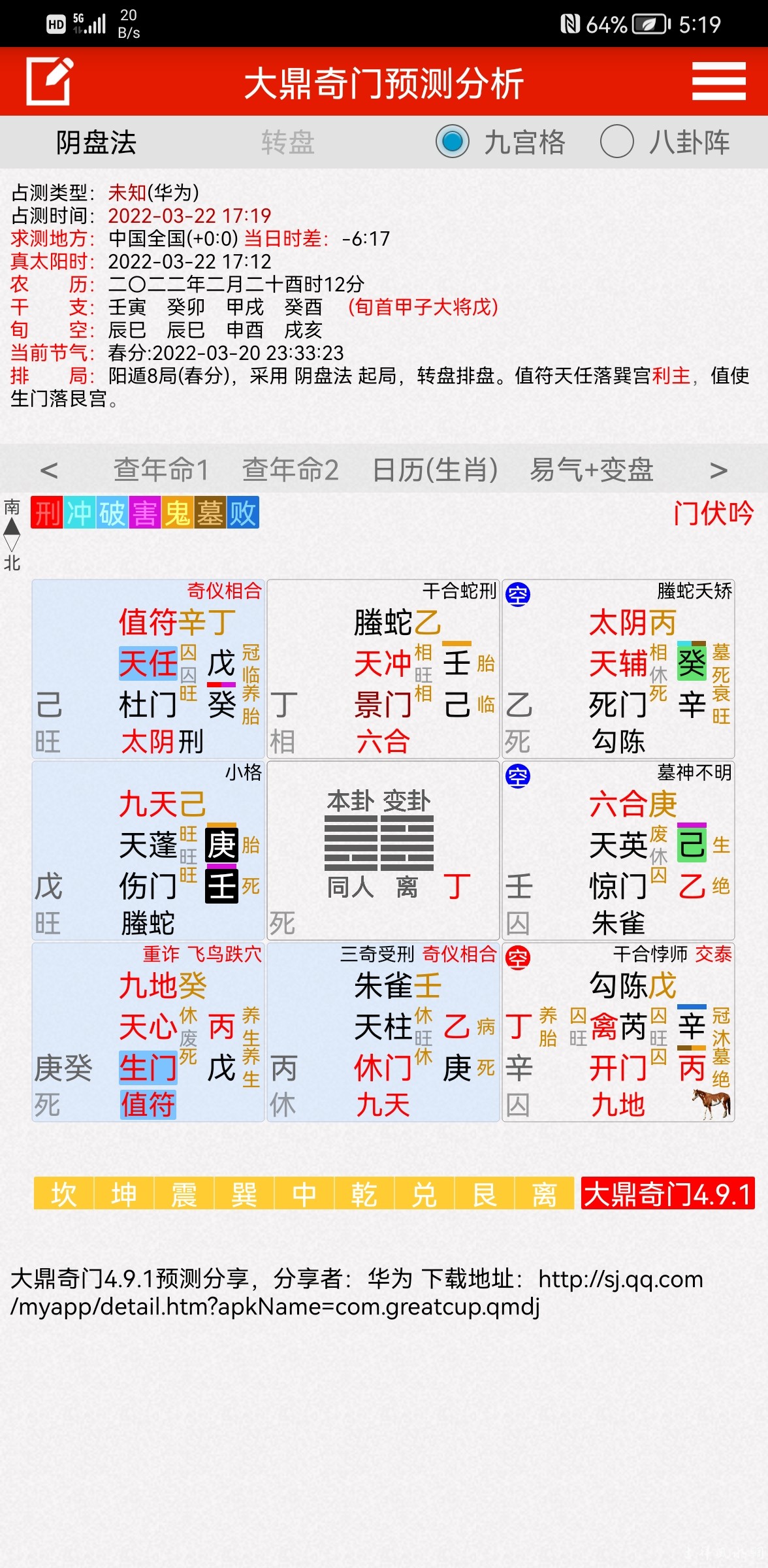Open 查年命2 tab

(x=290, y=470)
